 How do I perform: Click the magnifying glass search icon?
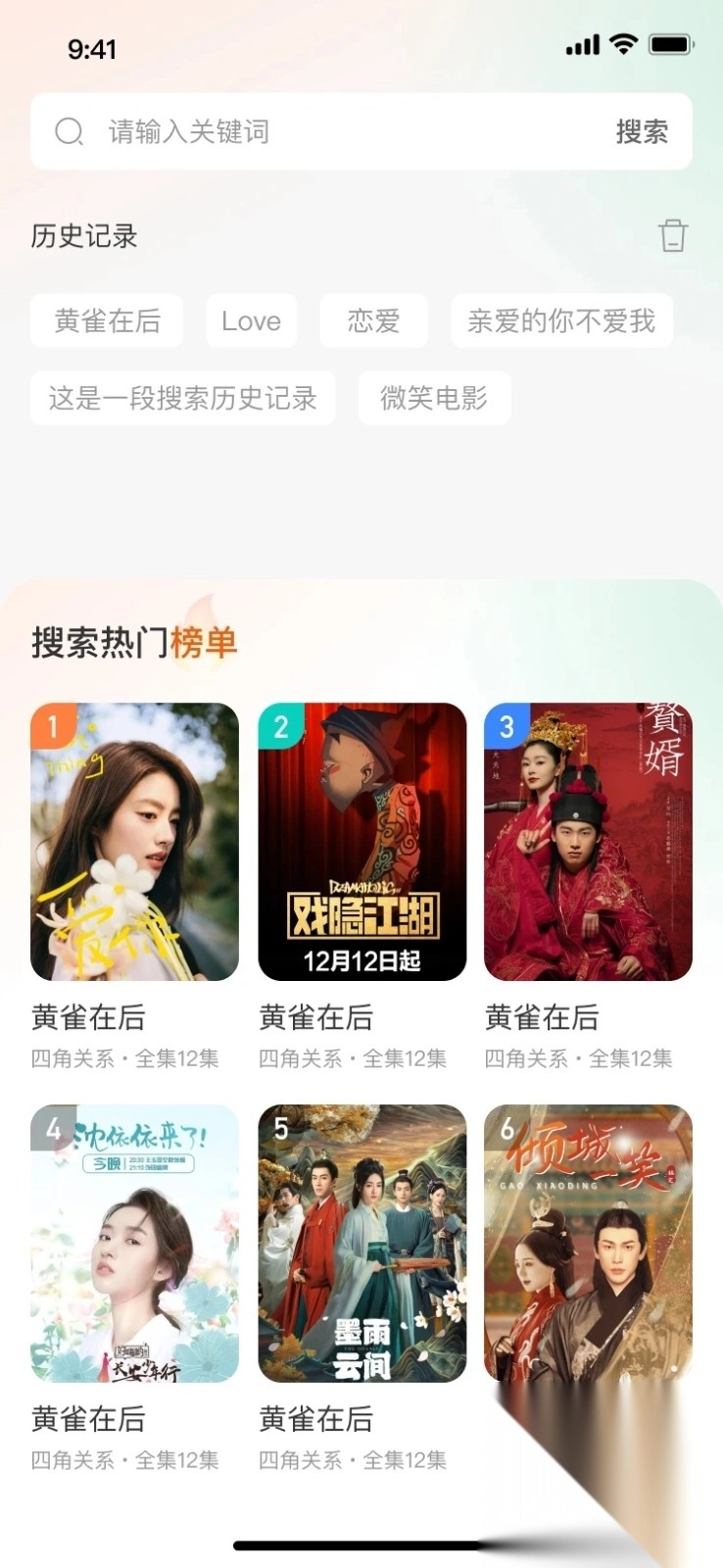tap(69, 131)
